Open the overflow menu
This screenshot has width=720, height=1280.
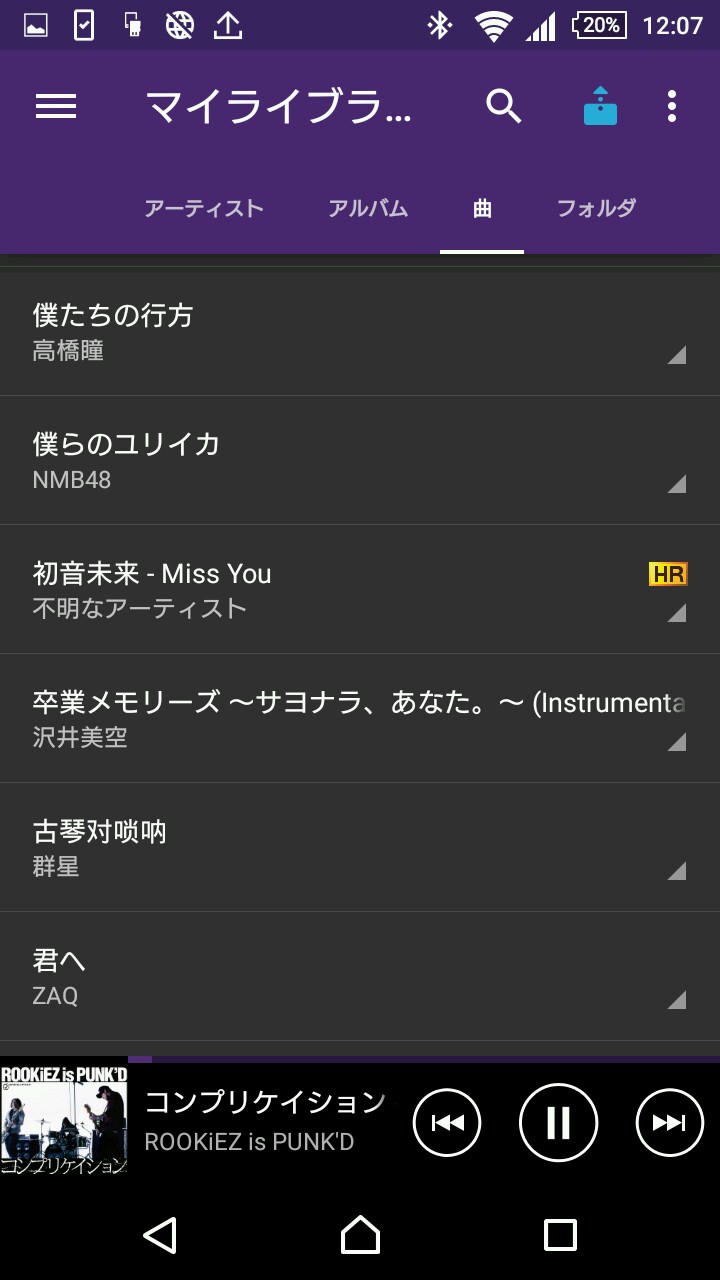pyautogui.click(x=672, y=106)
